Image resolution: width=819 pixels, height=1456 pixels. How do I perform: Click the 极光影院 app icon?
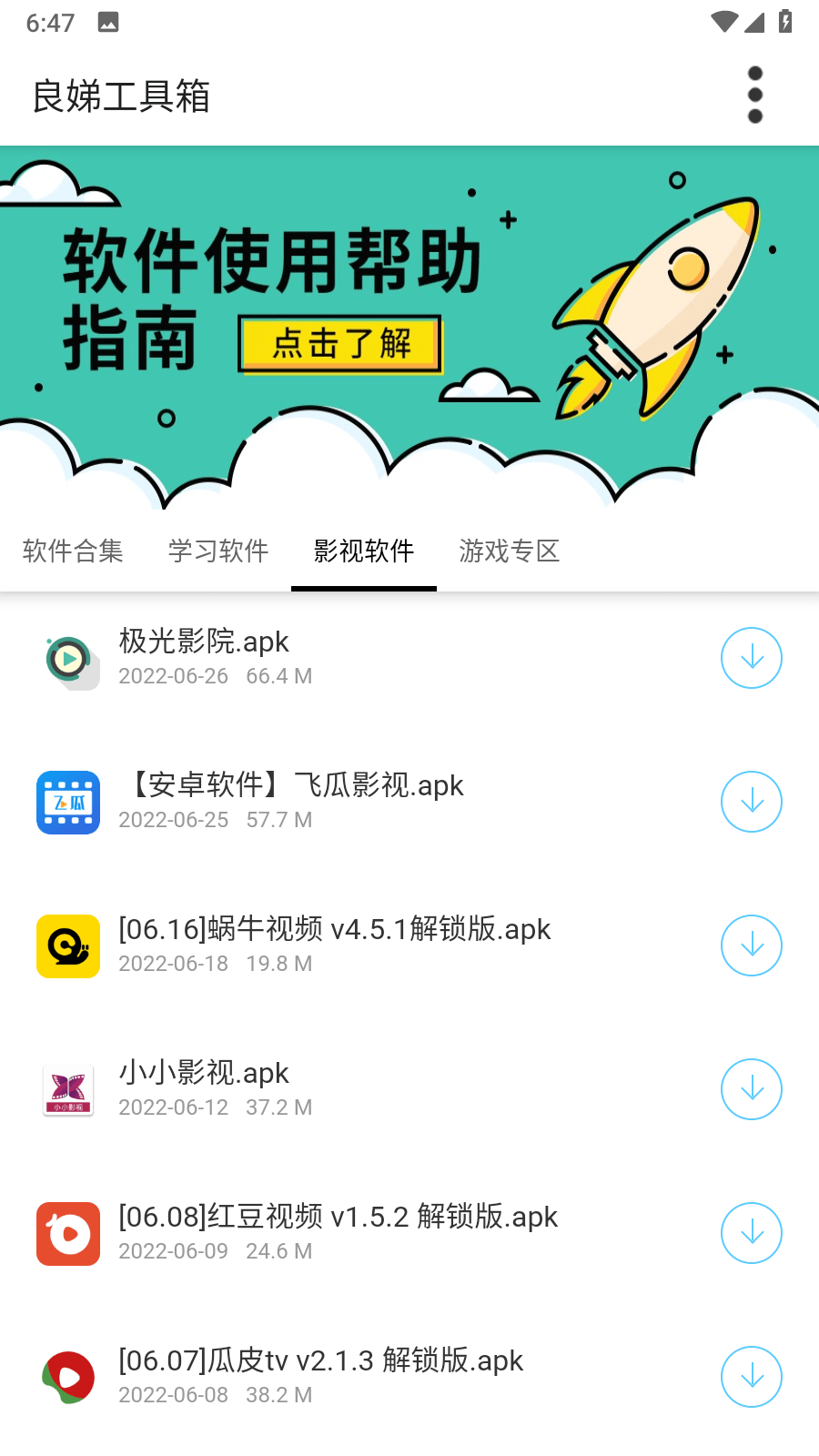(x=67, y=657)
